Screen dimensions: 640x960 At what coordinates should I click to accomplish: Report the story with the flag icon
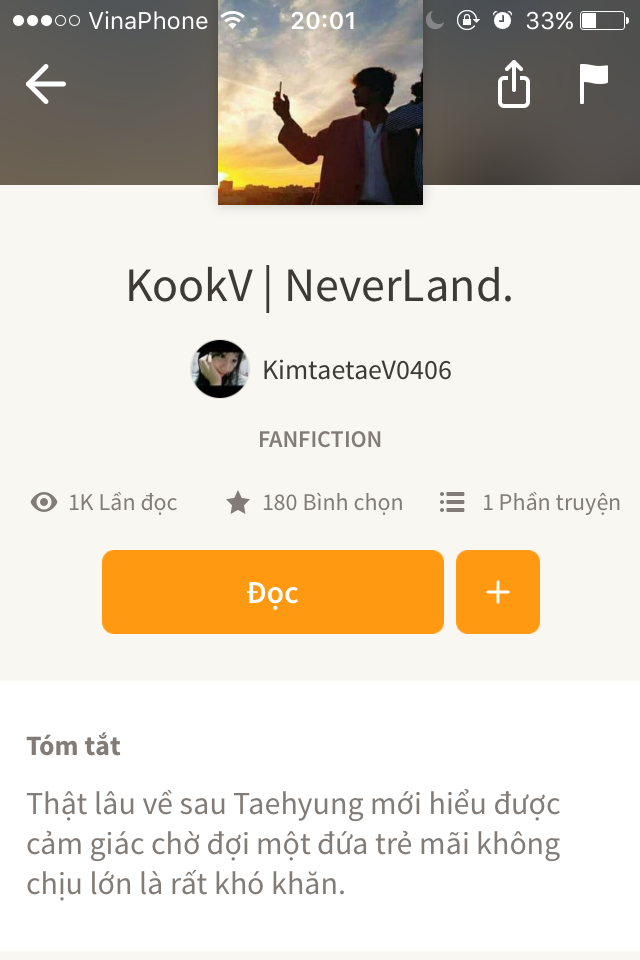[x=593, y=84]
